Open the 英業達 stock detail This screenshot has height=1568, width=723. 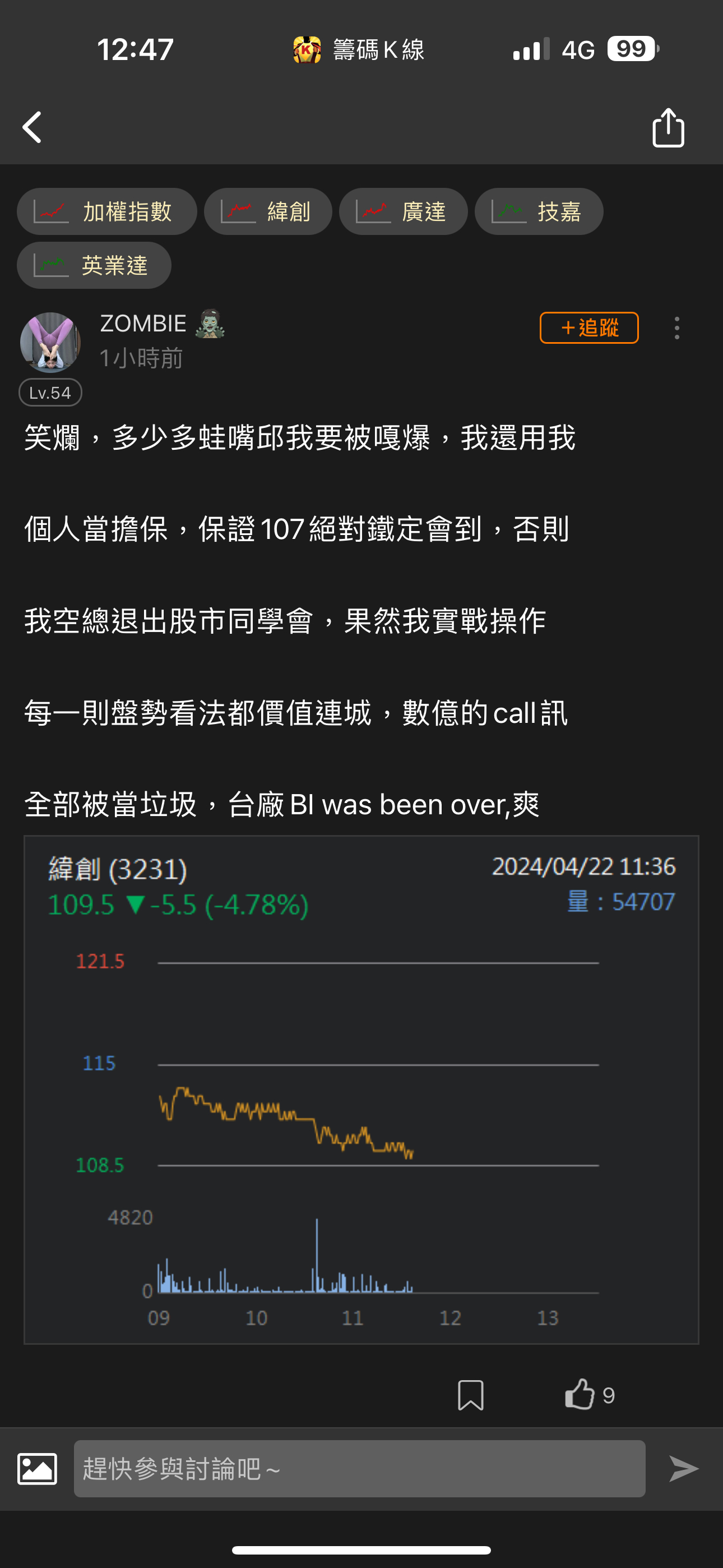pos(94,265)
